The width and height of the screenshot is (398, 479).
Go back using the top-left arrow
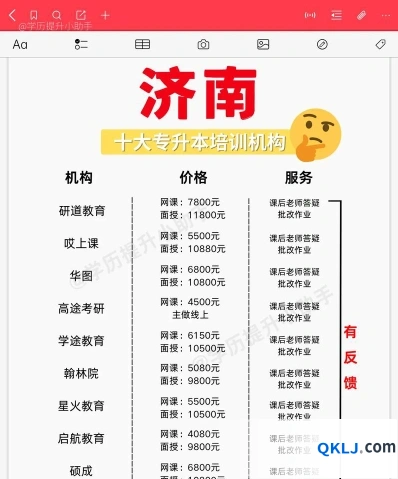click(x=12, y=15)
